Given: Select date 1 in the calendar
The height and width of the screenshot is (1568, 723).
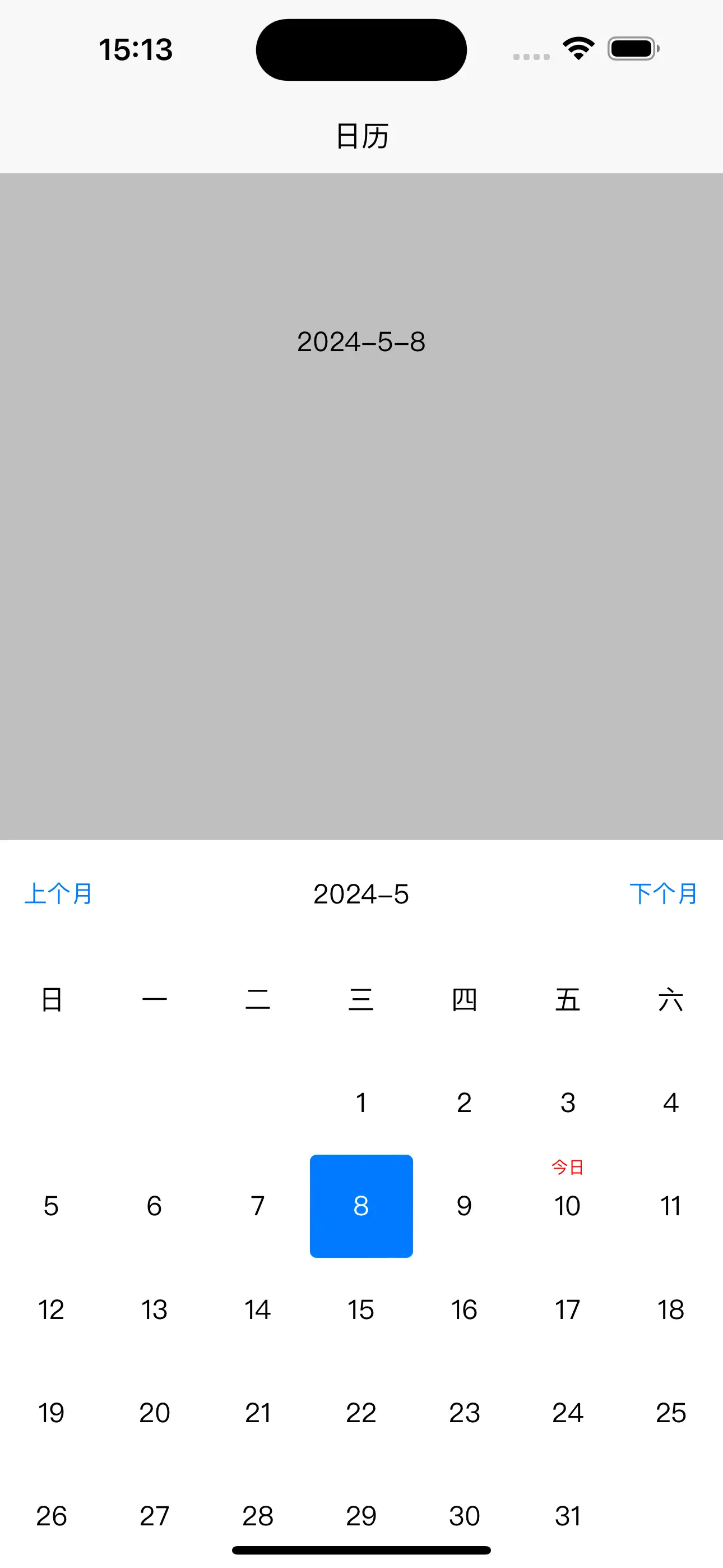Looking at the screenshot, I should click(361, 1103).
